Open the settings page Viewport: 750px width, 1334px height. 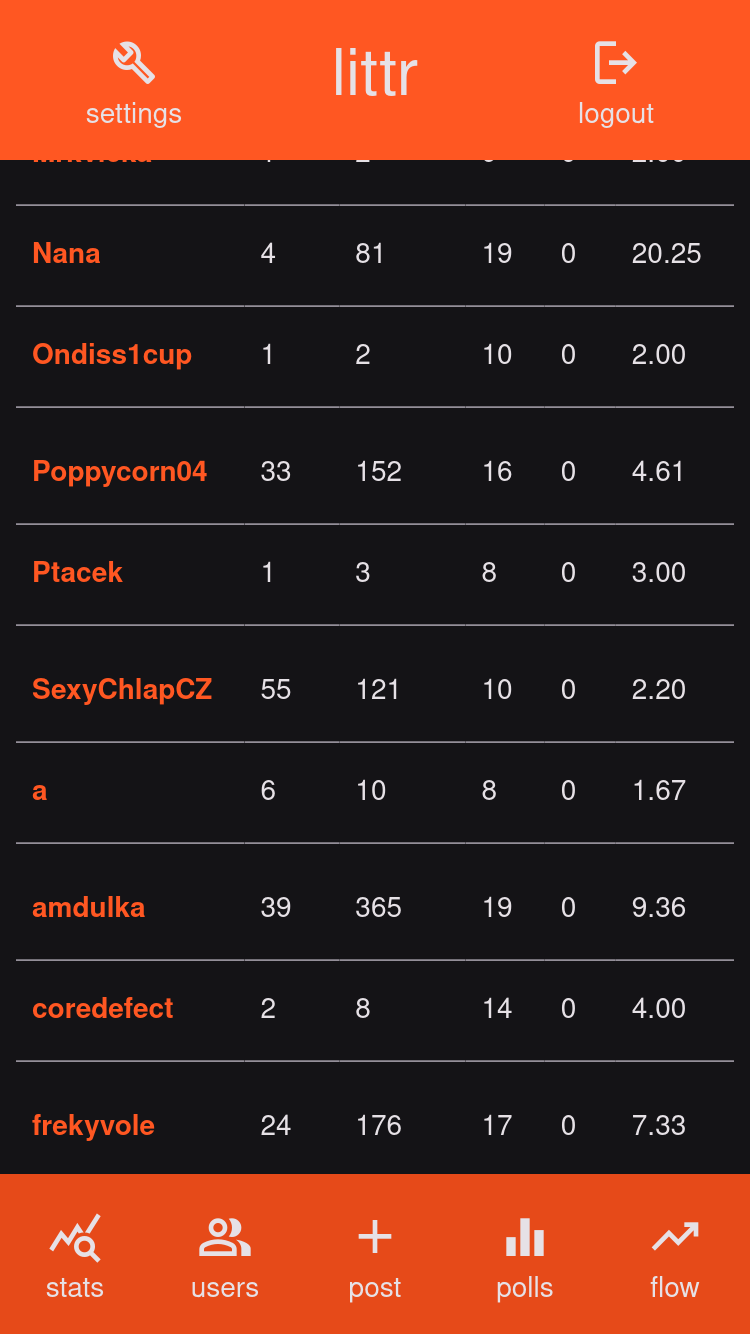(x=133, y=84)
